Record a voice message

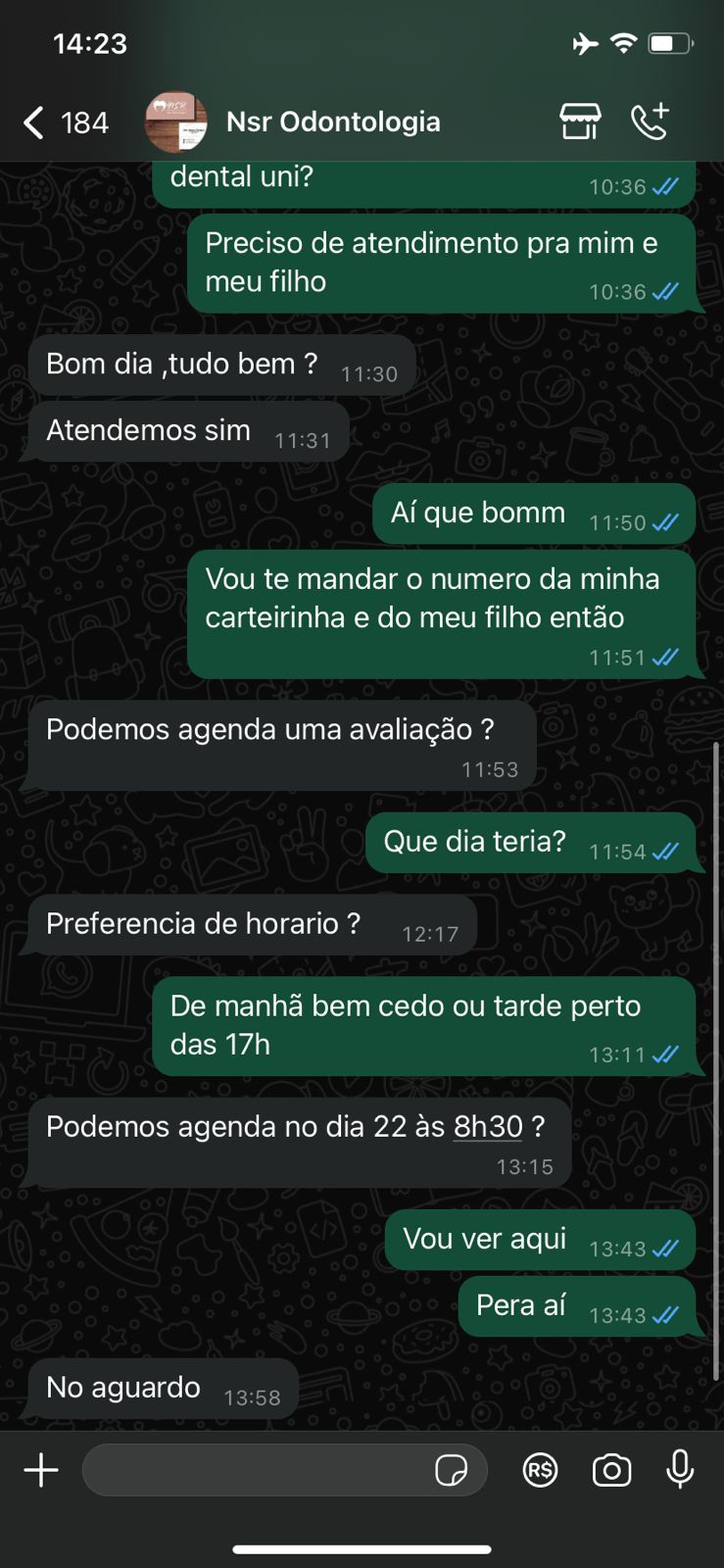pos(680,1470)
